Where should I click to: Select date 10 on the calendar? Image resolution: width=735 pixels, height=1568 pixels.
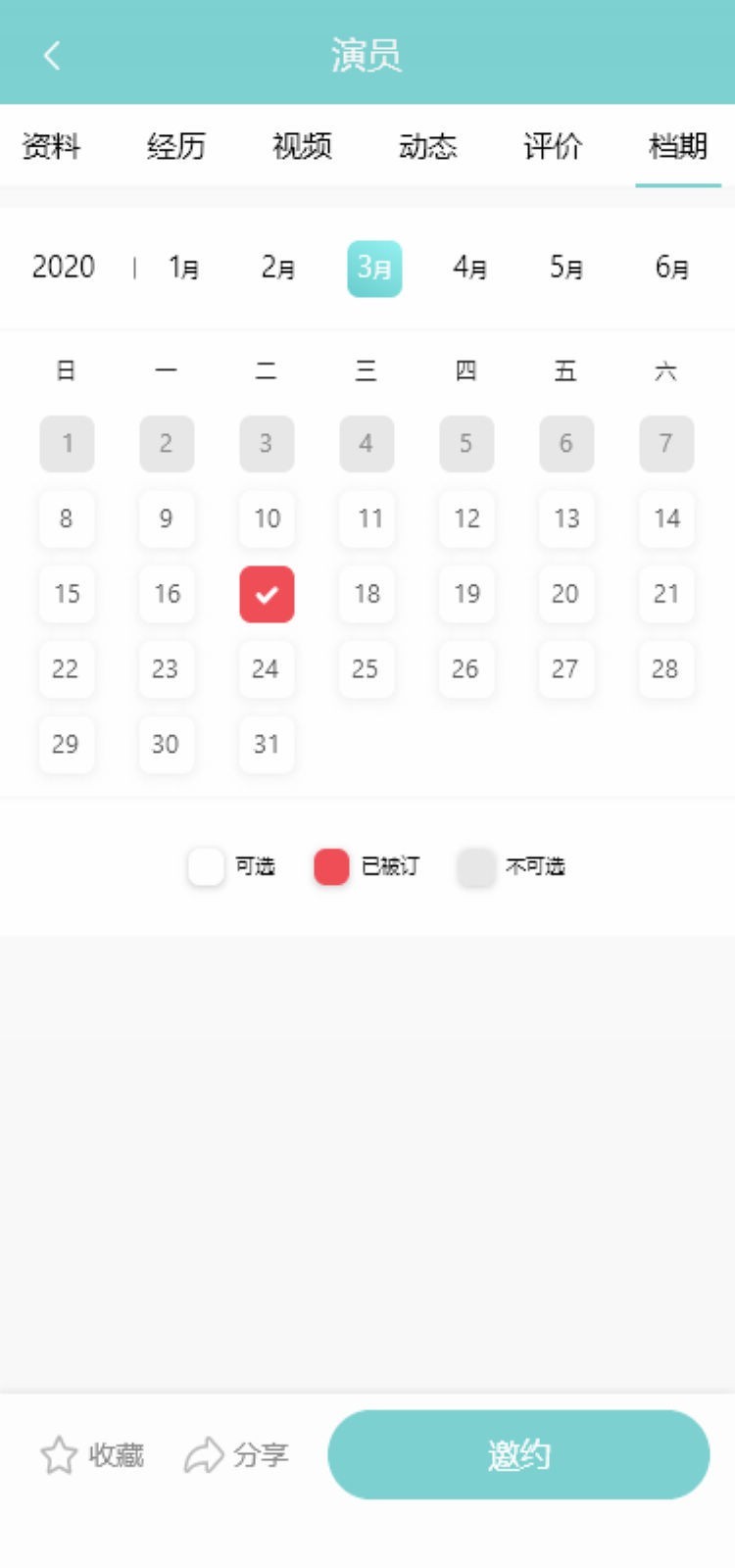point(267,518)
